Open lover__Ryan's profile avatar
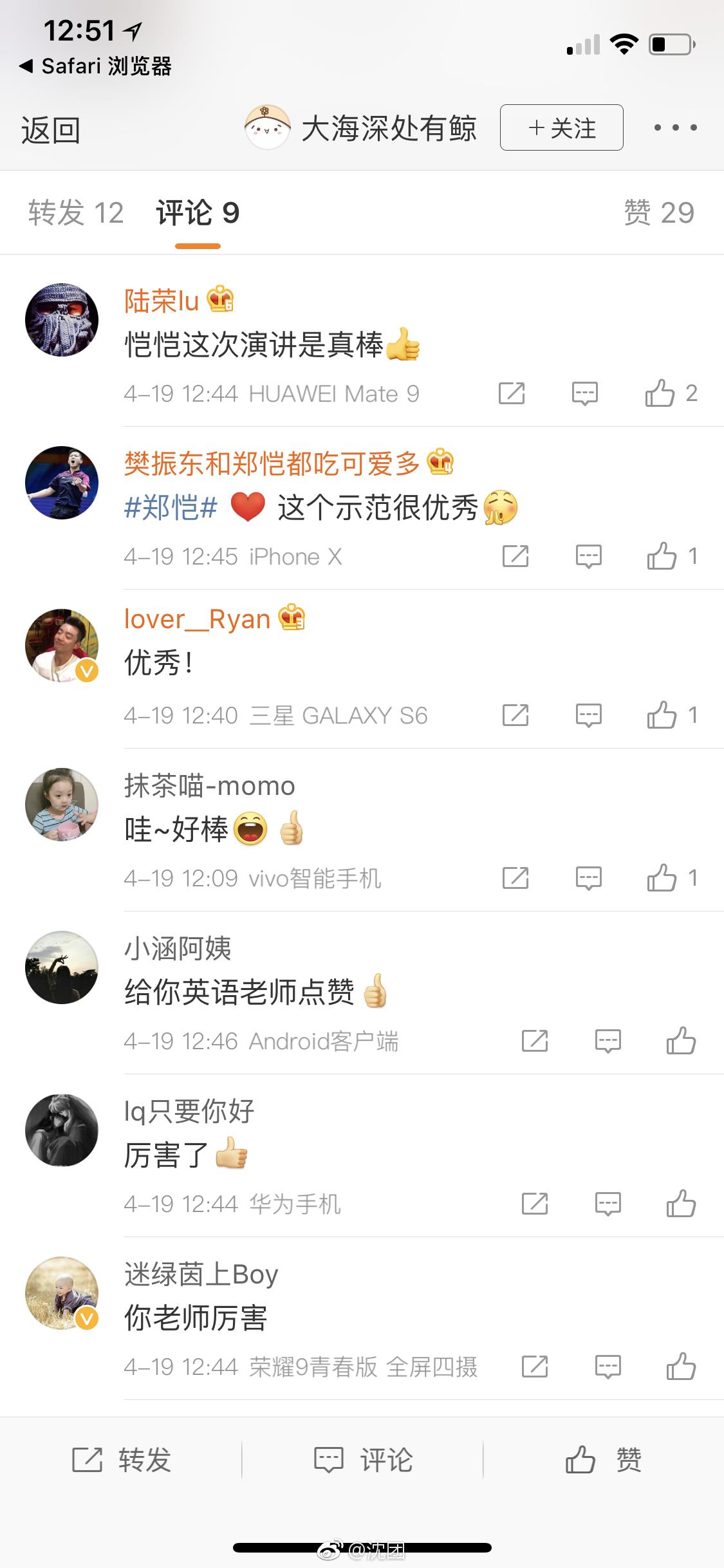Image resolution: width=724 pixels, height=1568 pixels. coord(62,645)
